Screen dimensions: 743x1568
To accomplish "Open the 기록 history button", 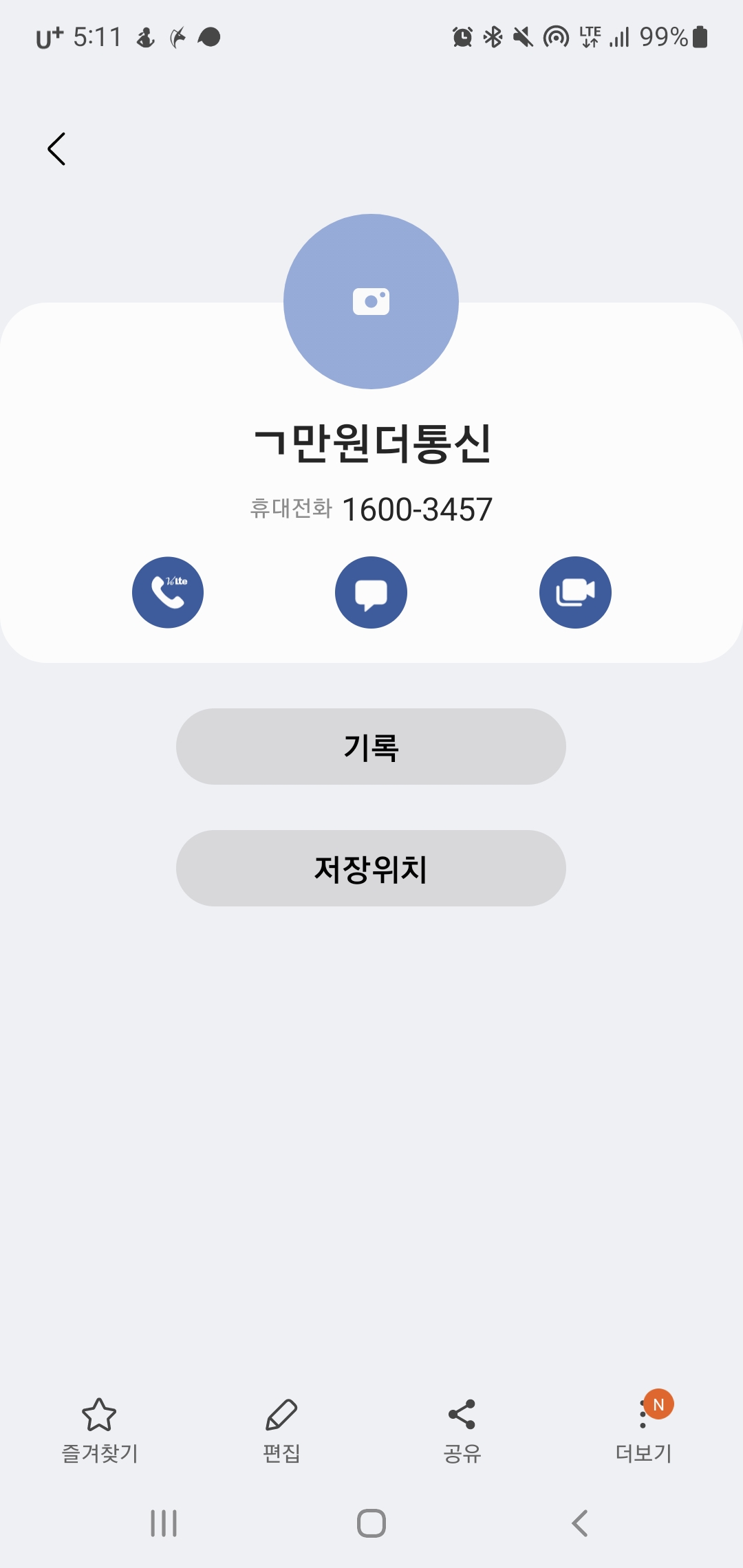I will (371, 747).
